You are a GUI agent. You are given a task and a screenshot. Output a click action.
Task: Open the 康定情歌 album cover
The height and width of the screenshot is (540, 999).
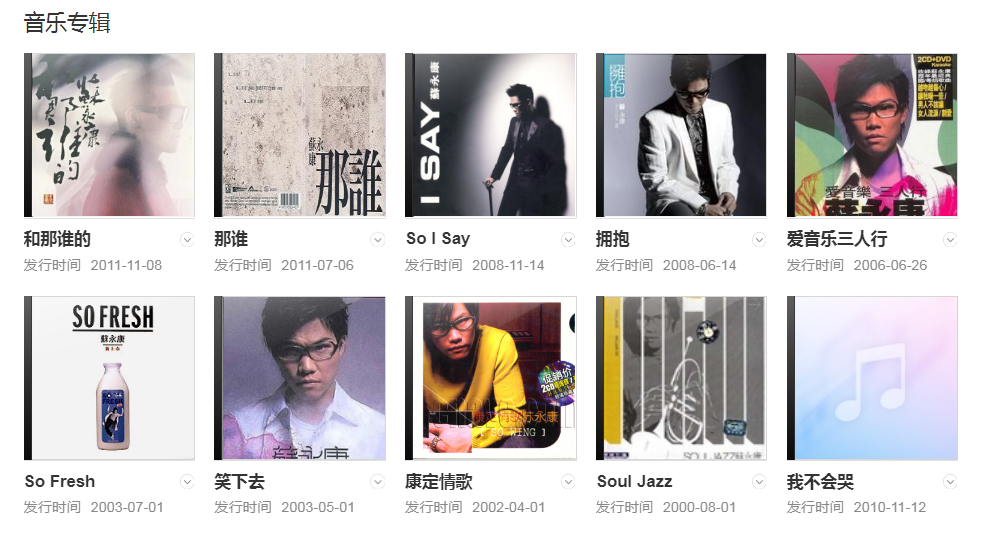[491, 378]
